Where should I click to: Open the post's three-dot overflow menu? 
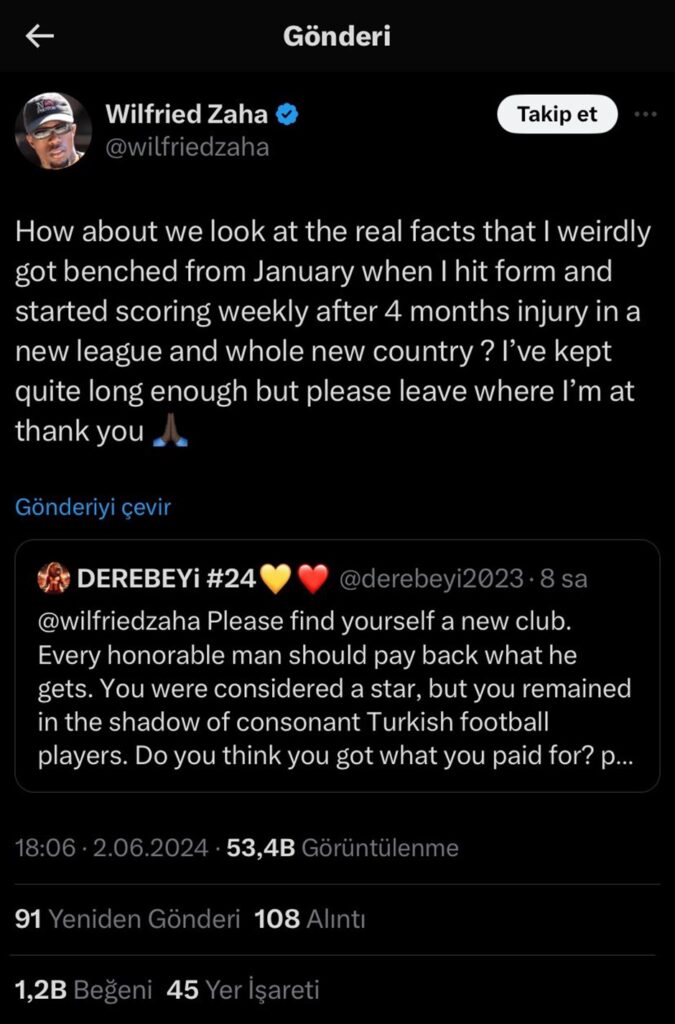pos(646,114)
